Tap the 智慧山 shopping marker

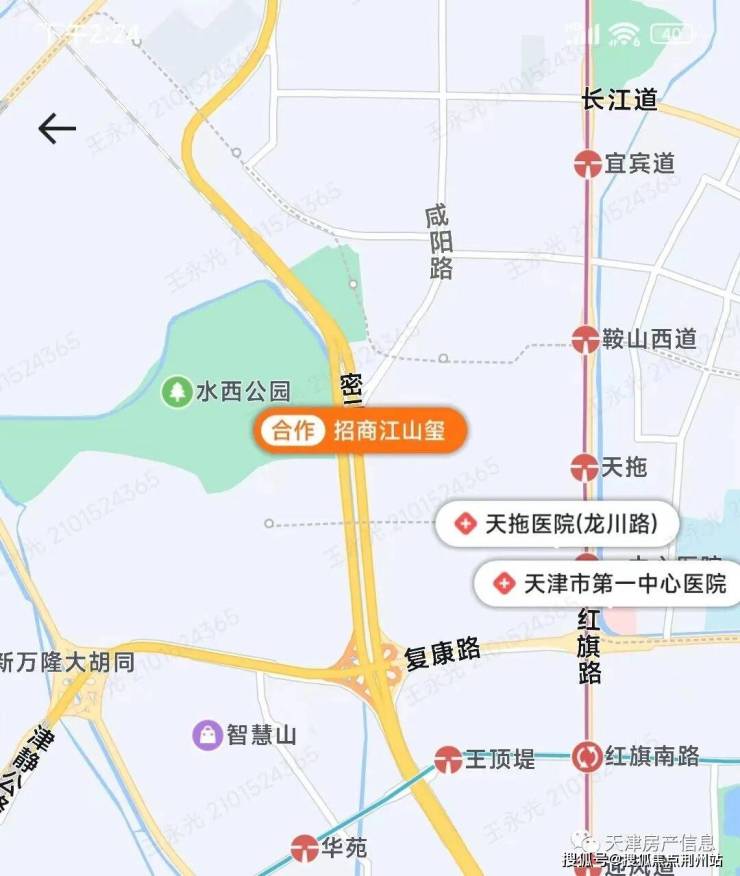tap(207, 735)
